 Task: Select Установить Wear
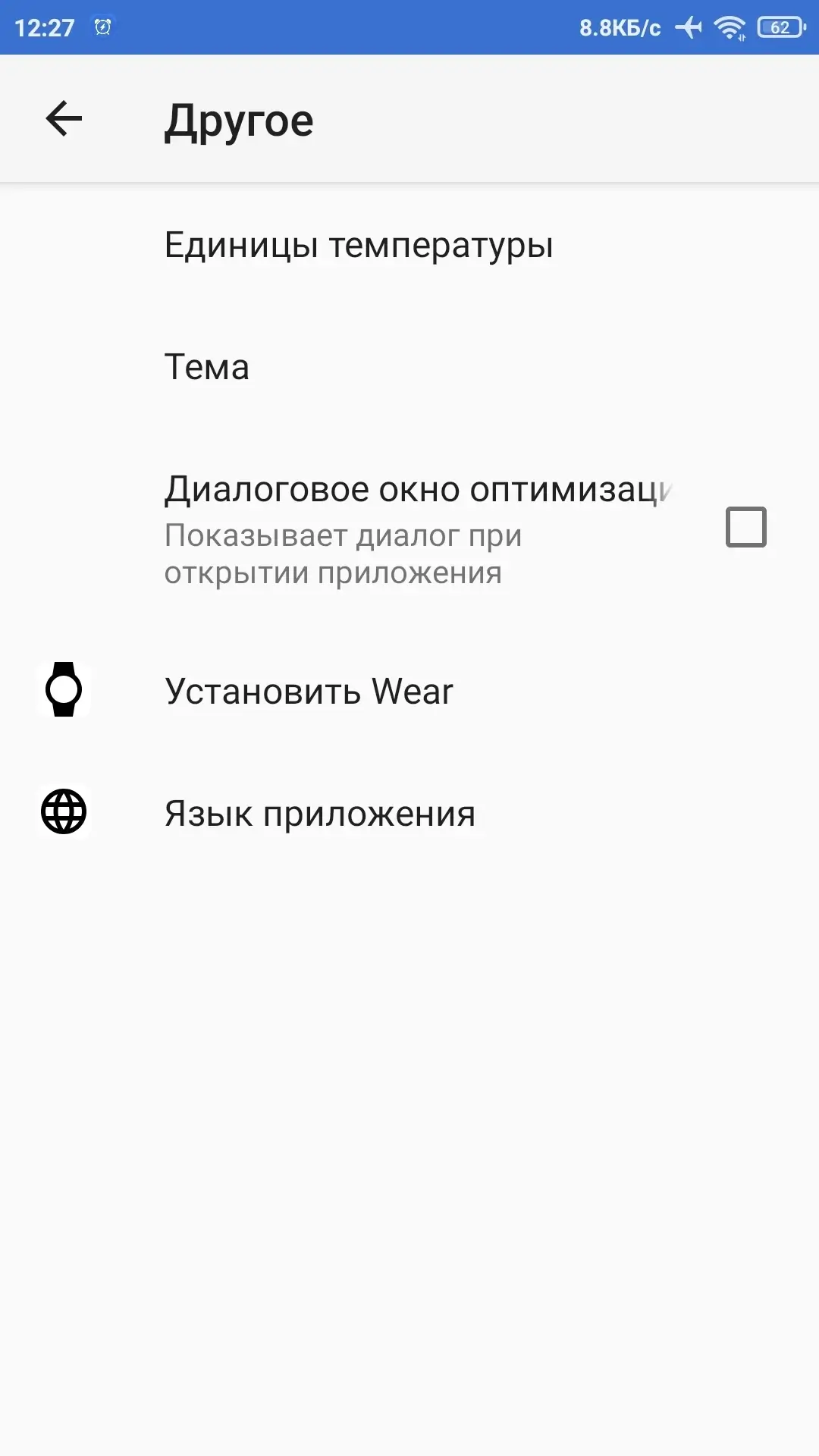[409, 691]
